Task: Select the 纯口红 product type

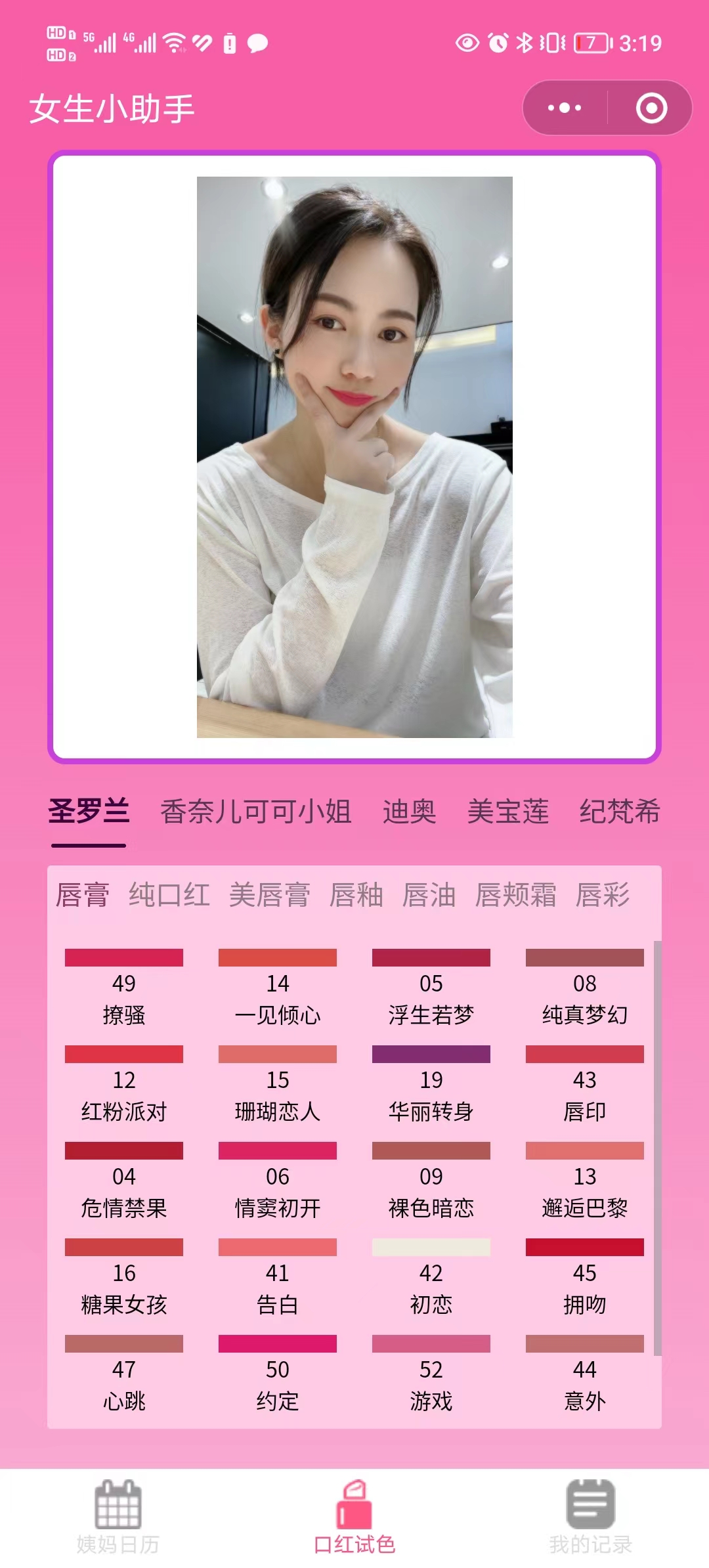Action: 169,895
